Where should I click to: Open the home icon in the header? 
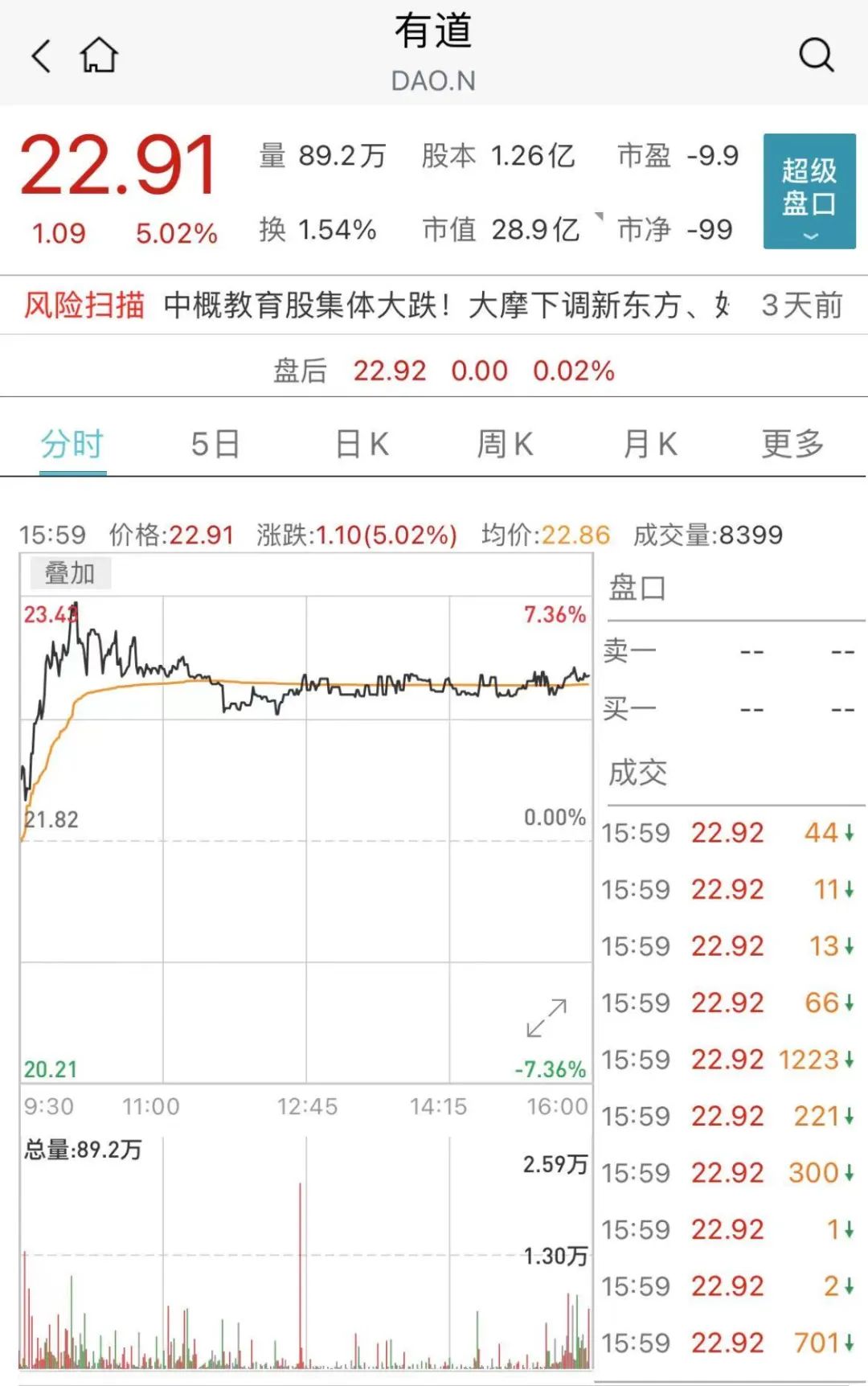pos(99,55)
